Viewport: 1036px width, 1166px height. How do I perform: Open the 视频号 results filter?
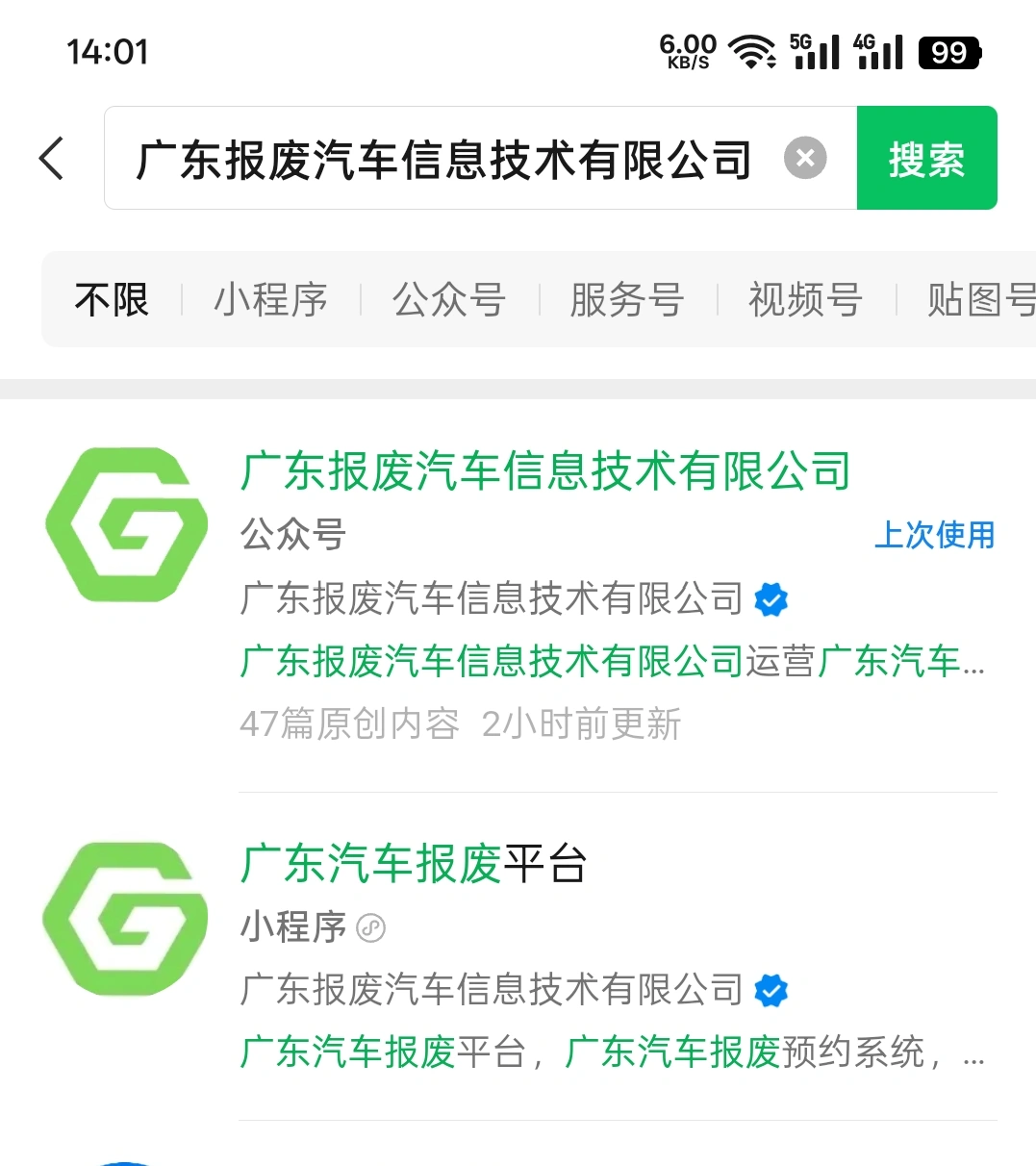tap(805, 300)
